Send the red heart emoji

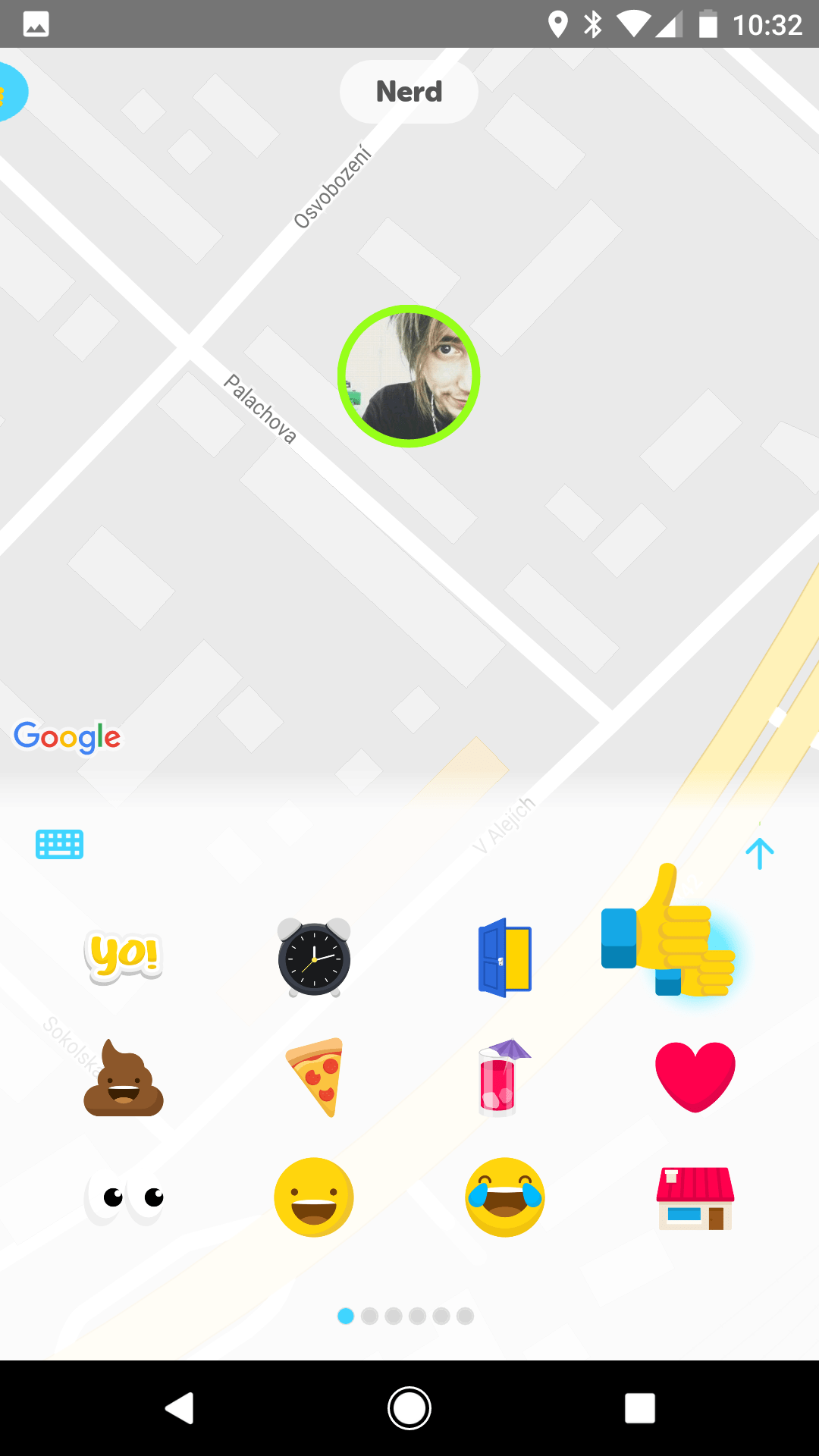coord(695,1077)
